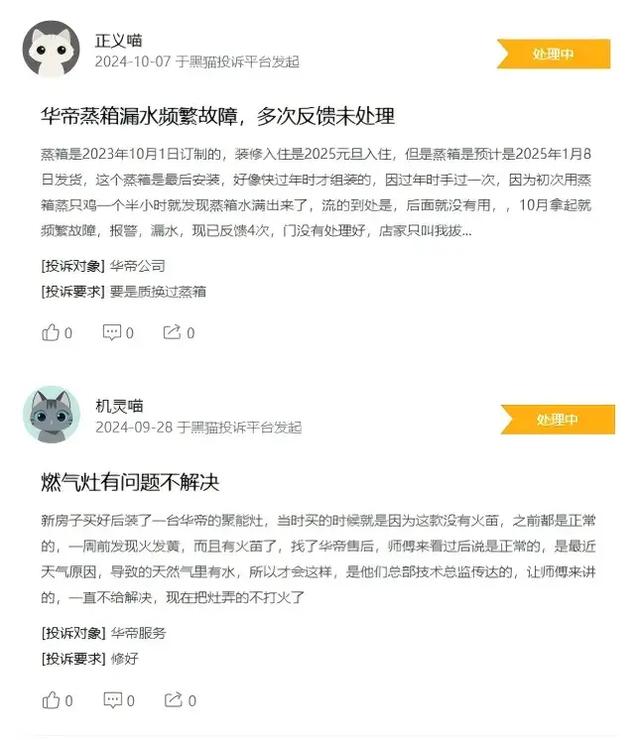Open comments on the 燃气灶有问题不解决 complaint
The image size is (640, 740).
[112, 700]
